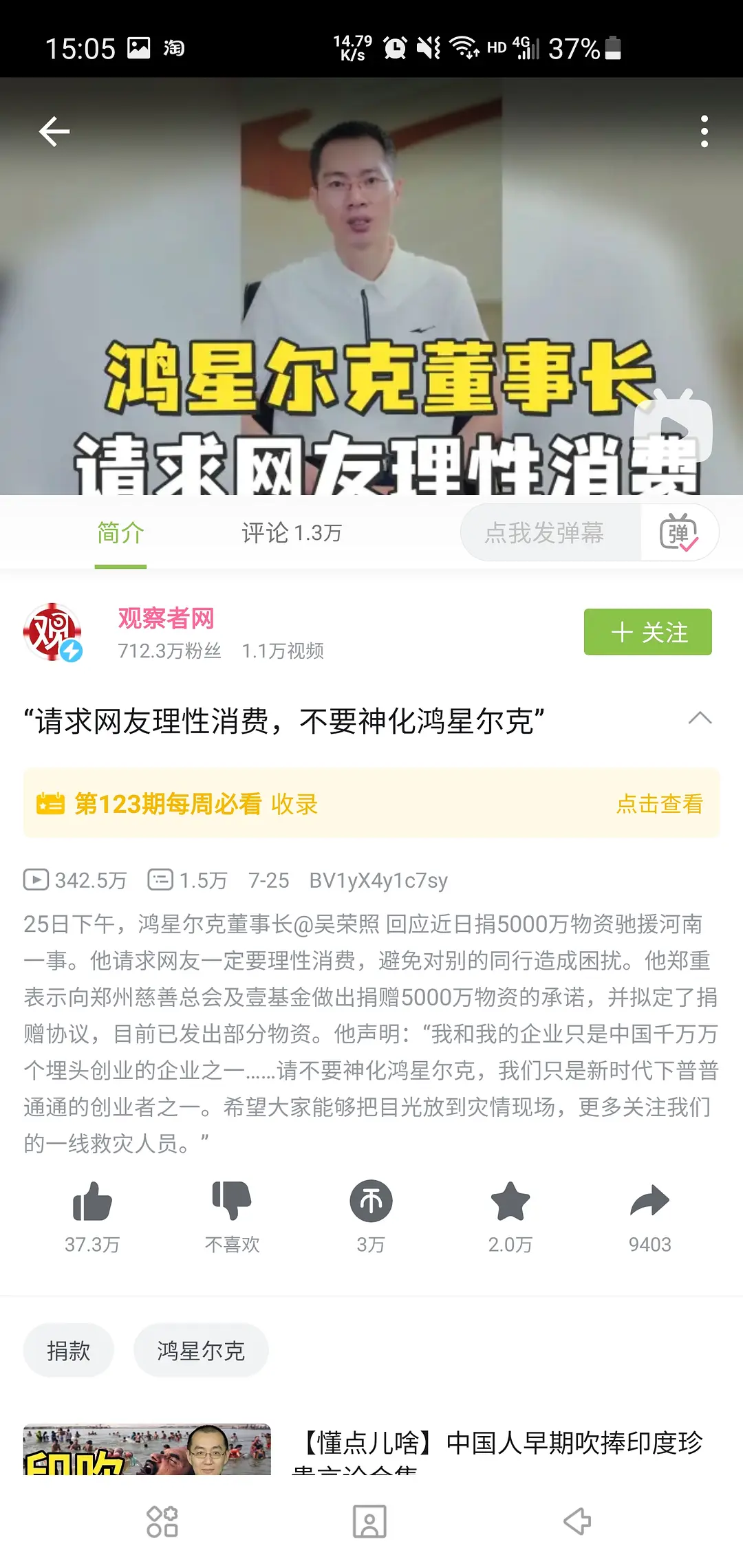
Task: Open the 第123期每周必看 banner via 点击查看
Action: click(x=659, y=804)
